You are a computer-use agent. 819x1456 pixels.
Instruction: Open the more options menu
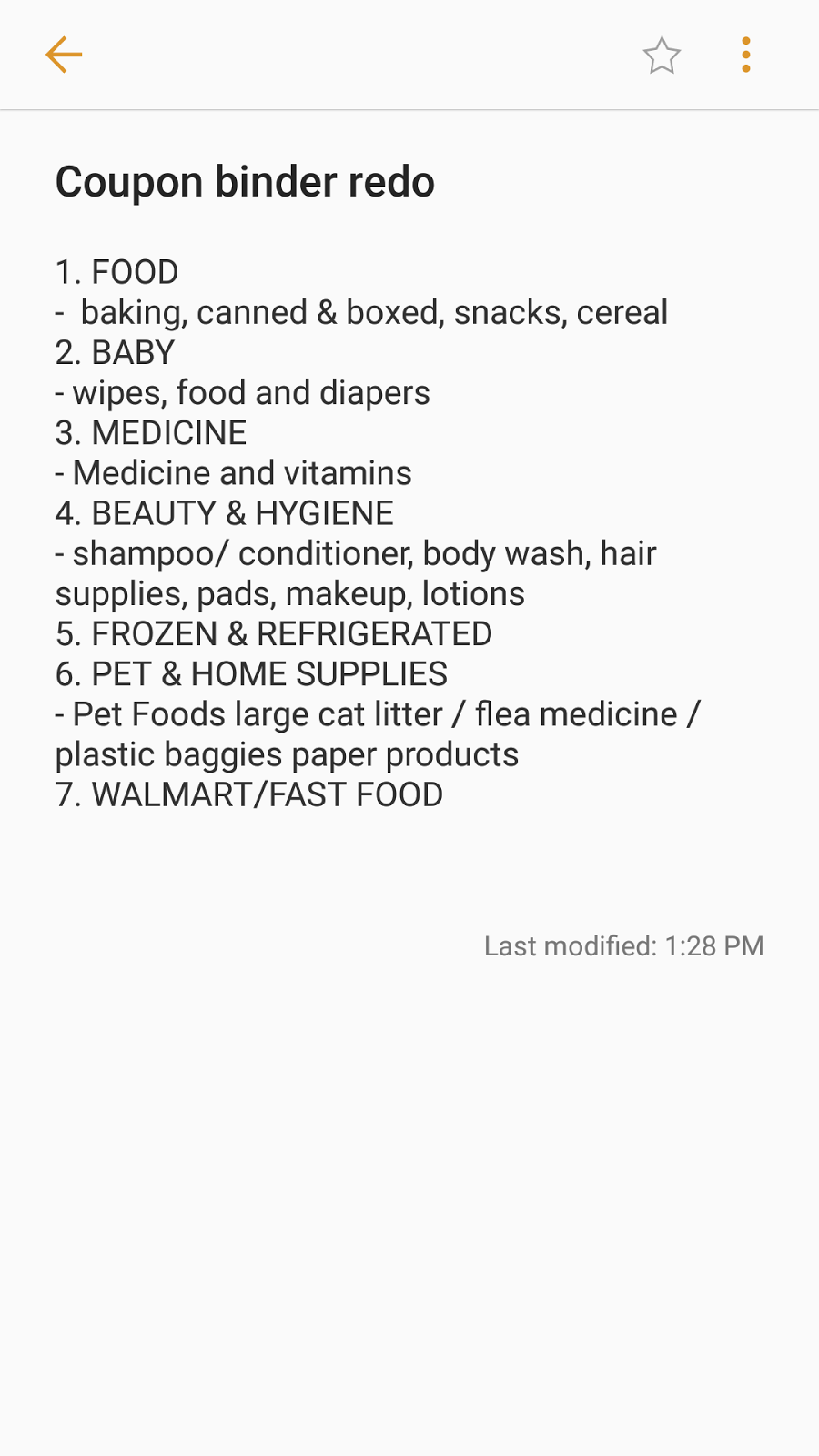pyautogui.click(x=746, y=55)
